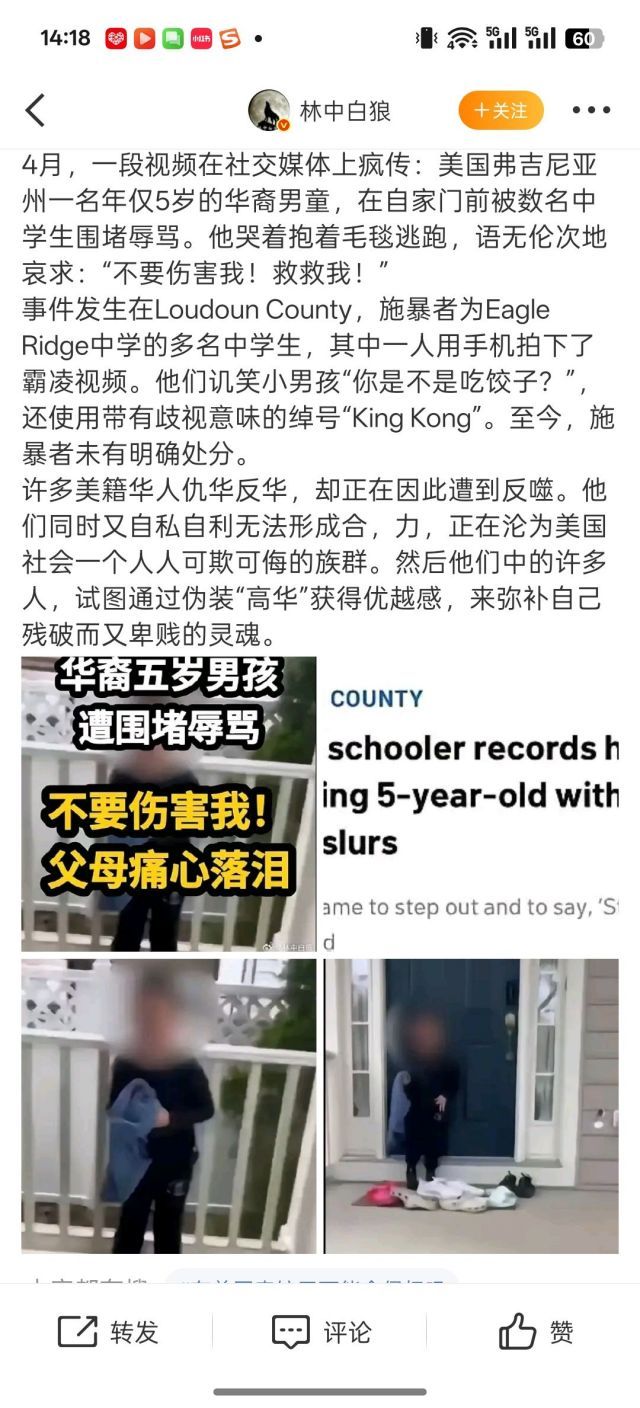The image size is (640, 1408).
Task: View the news headline screenshot image
Action: point(471,804)
